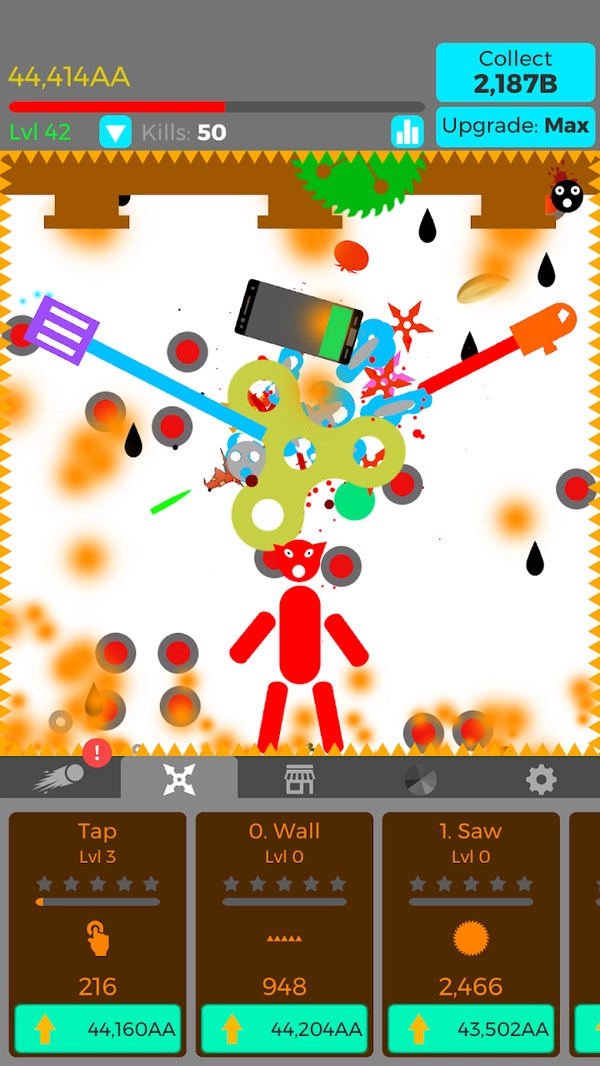Open the stats bar chart icon

pos(407,132)
